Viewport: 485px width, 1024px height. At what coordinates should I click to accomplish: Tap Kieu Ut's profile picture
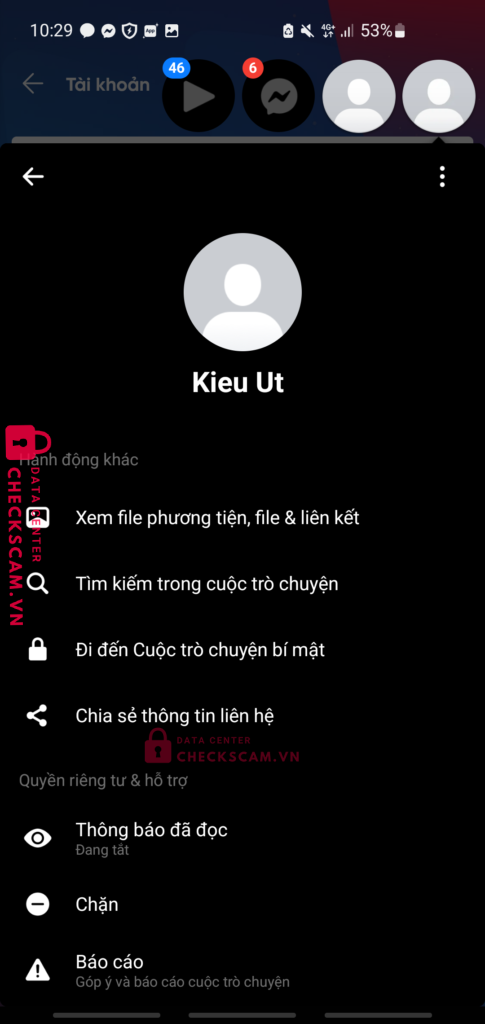pyautogui.click(x=242, y=292)
